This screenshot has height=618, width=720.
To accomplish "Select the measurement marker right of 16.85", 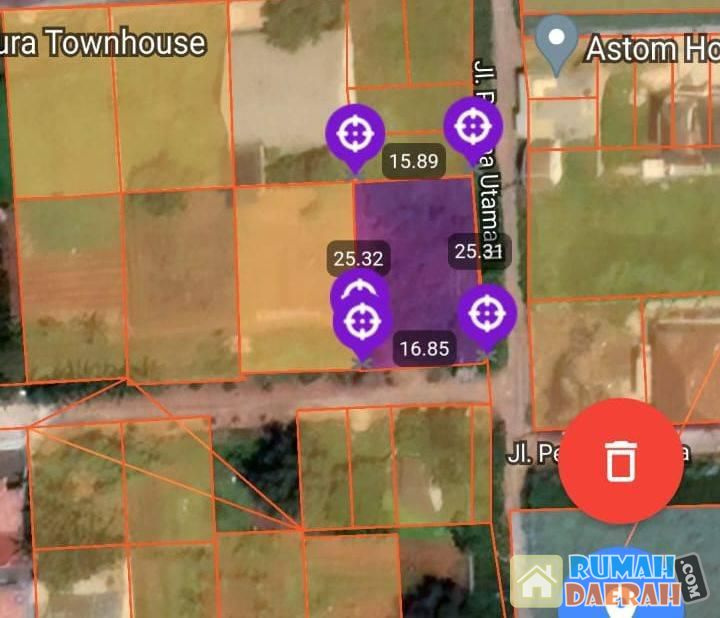I will [x=487, y=314].
